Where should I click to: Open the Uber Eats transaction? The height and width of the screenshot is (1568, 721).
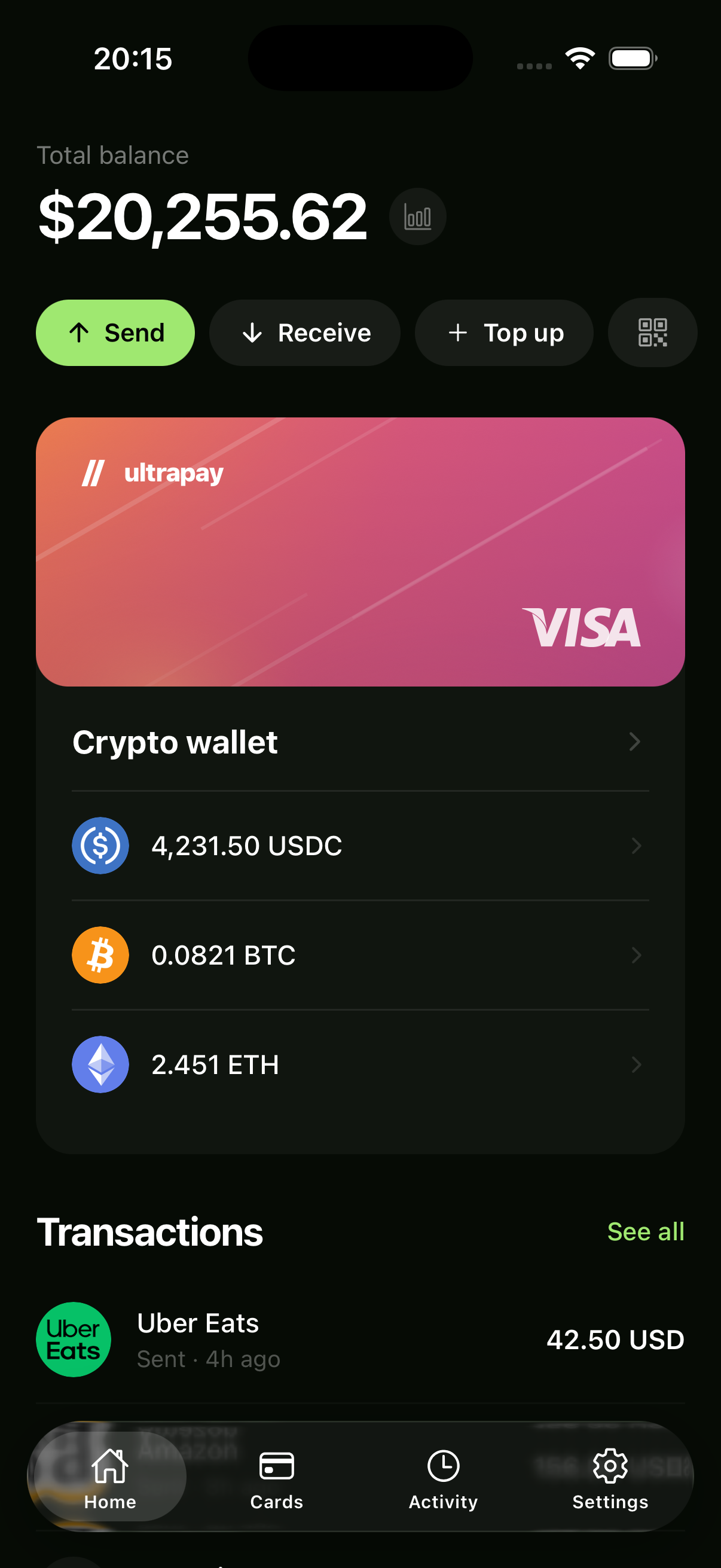pos(360,1340)
